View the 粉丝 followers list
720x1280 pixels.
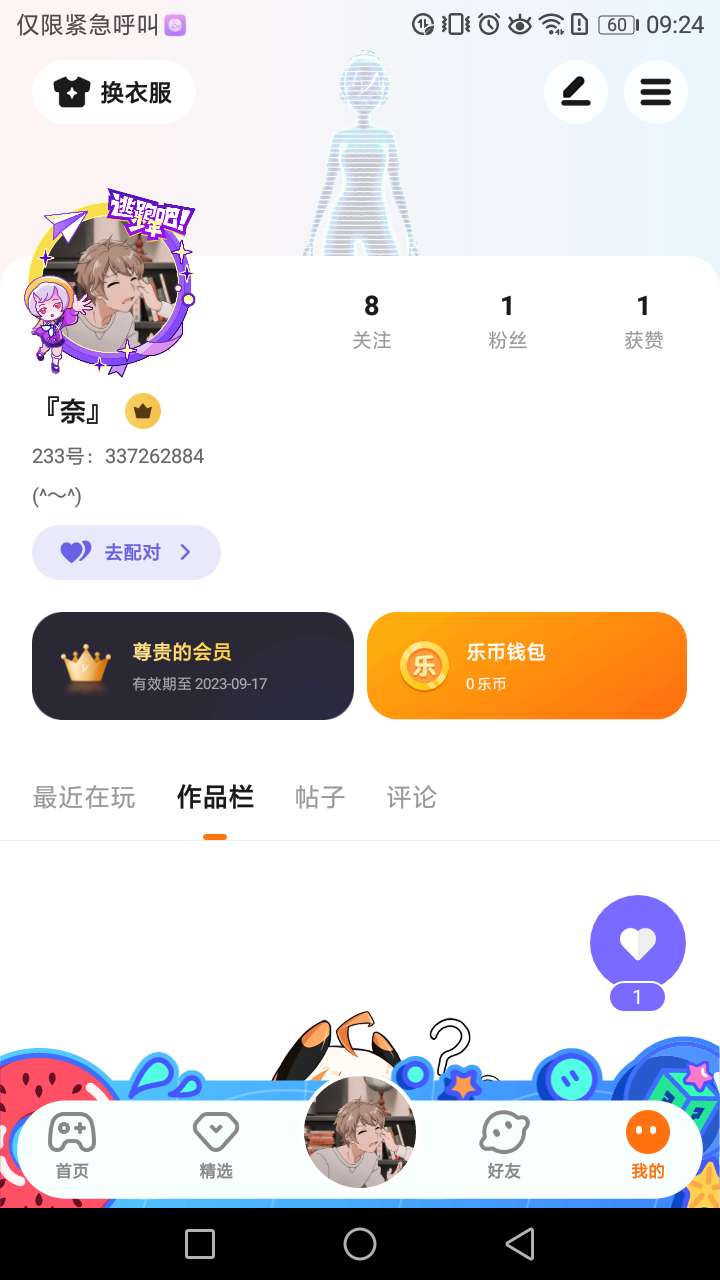point(507,321)
